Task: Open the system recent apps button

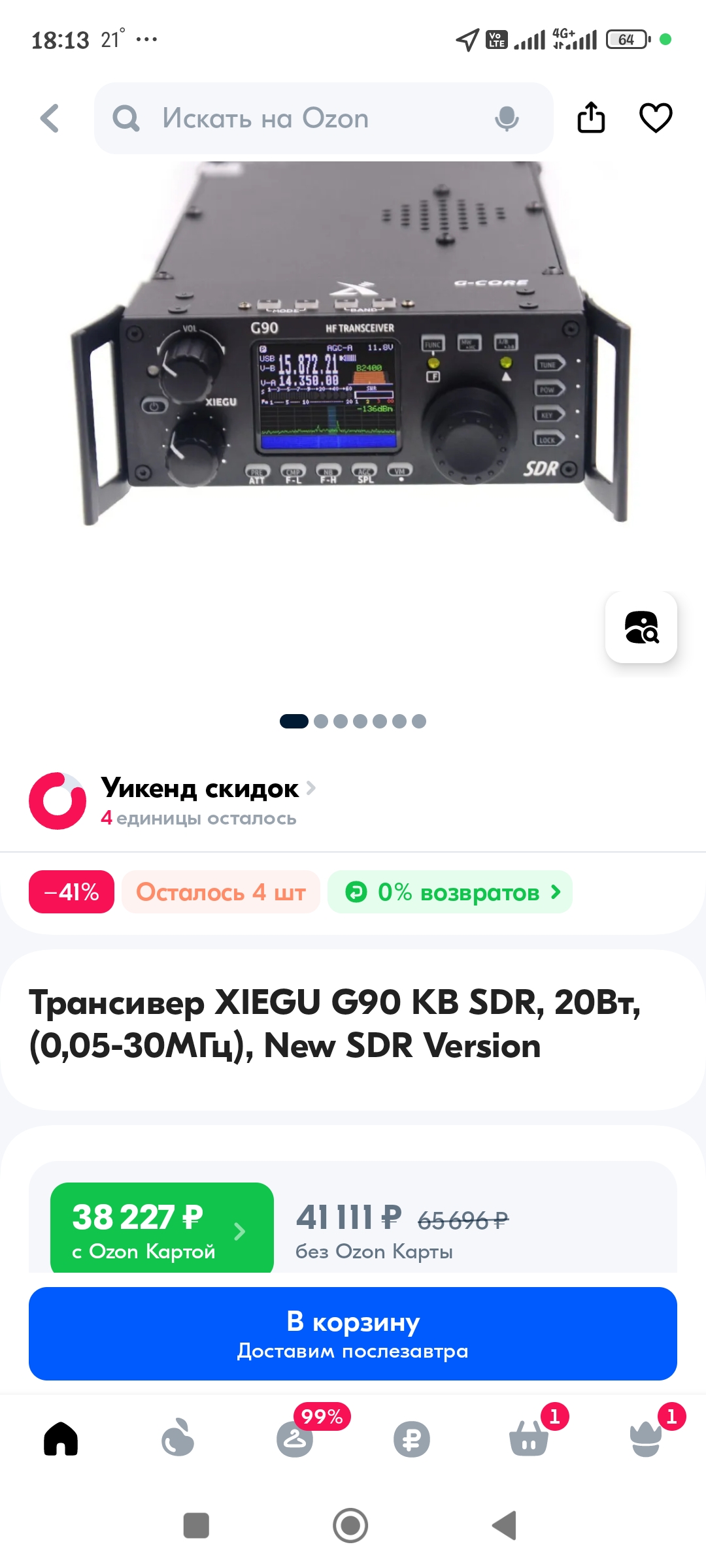Action: 196,1526
